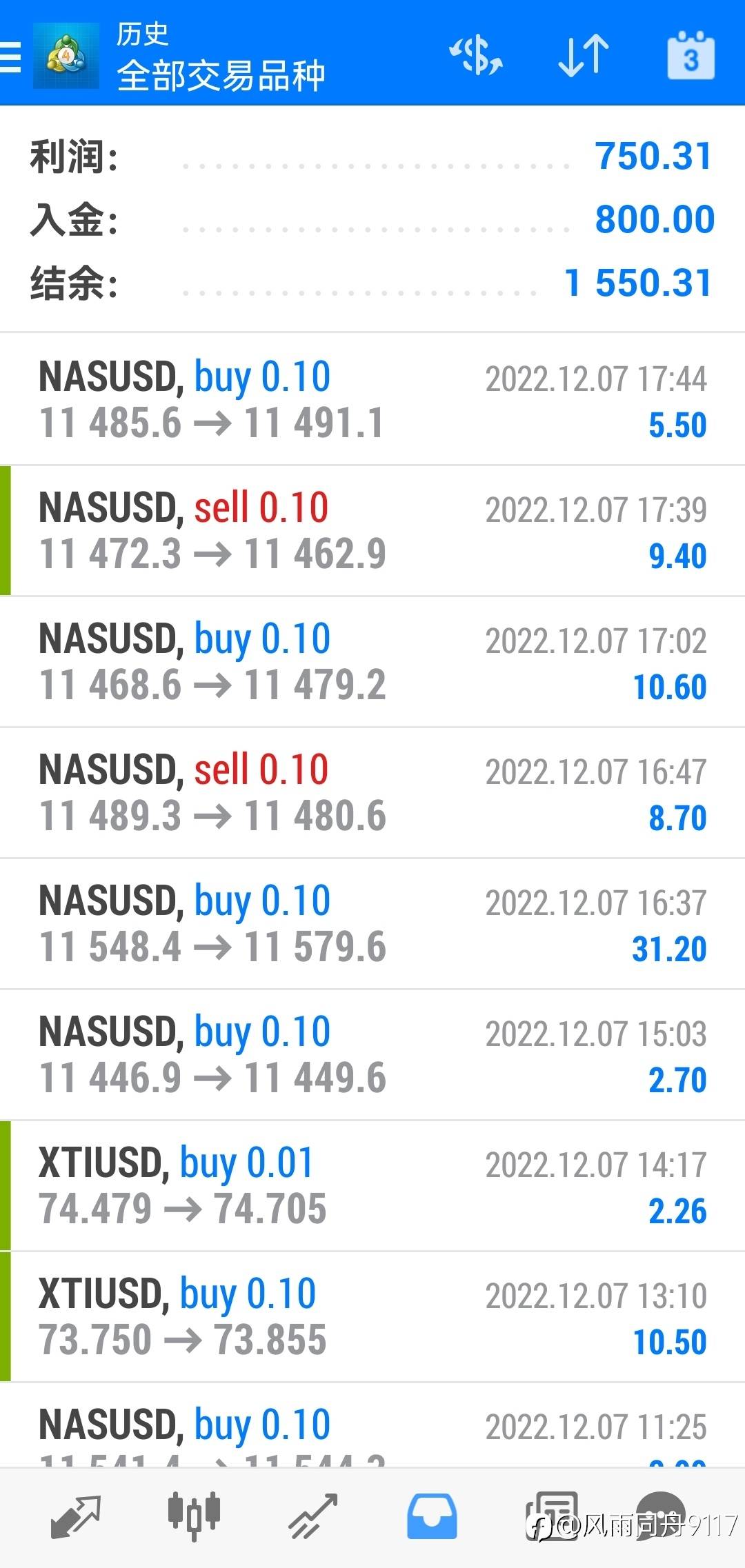Tap the sort order arrows icon
This screenshot has width=745, height=1568.
click(584, 55)
